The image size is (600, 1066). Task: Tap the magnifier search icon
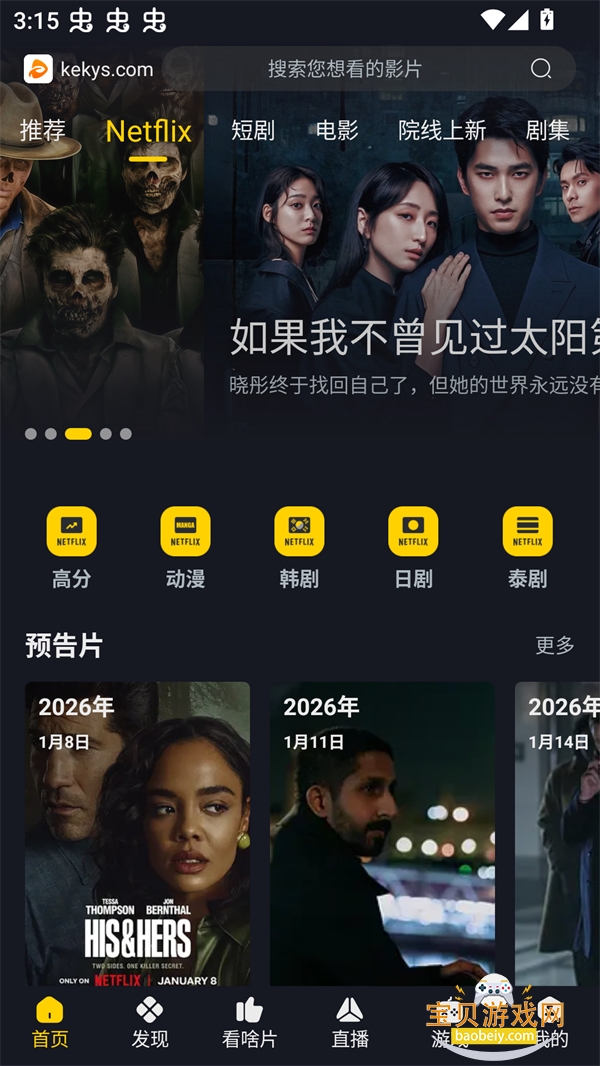541,69
